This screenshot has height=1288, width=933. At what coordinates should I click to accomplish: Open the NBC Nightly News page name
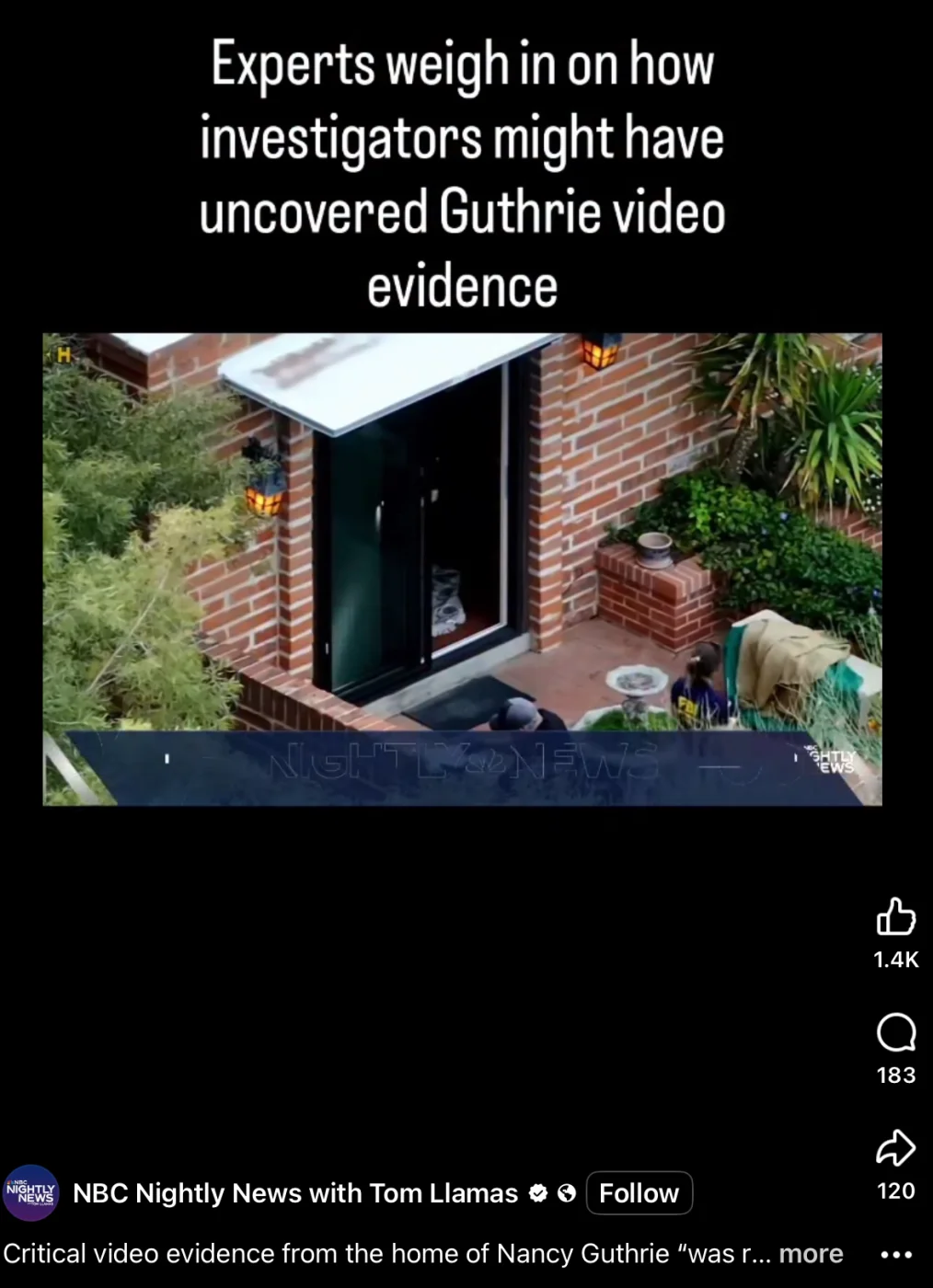294,1193
